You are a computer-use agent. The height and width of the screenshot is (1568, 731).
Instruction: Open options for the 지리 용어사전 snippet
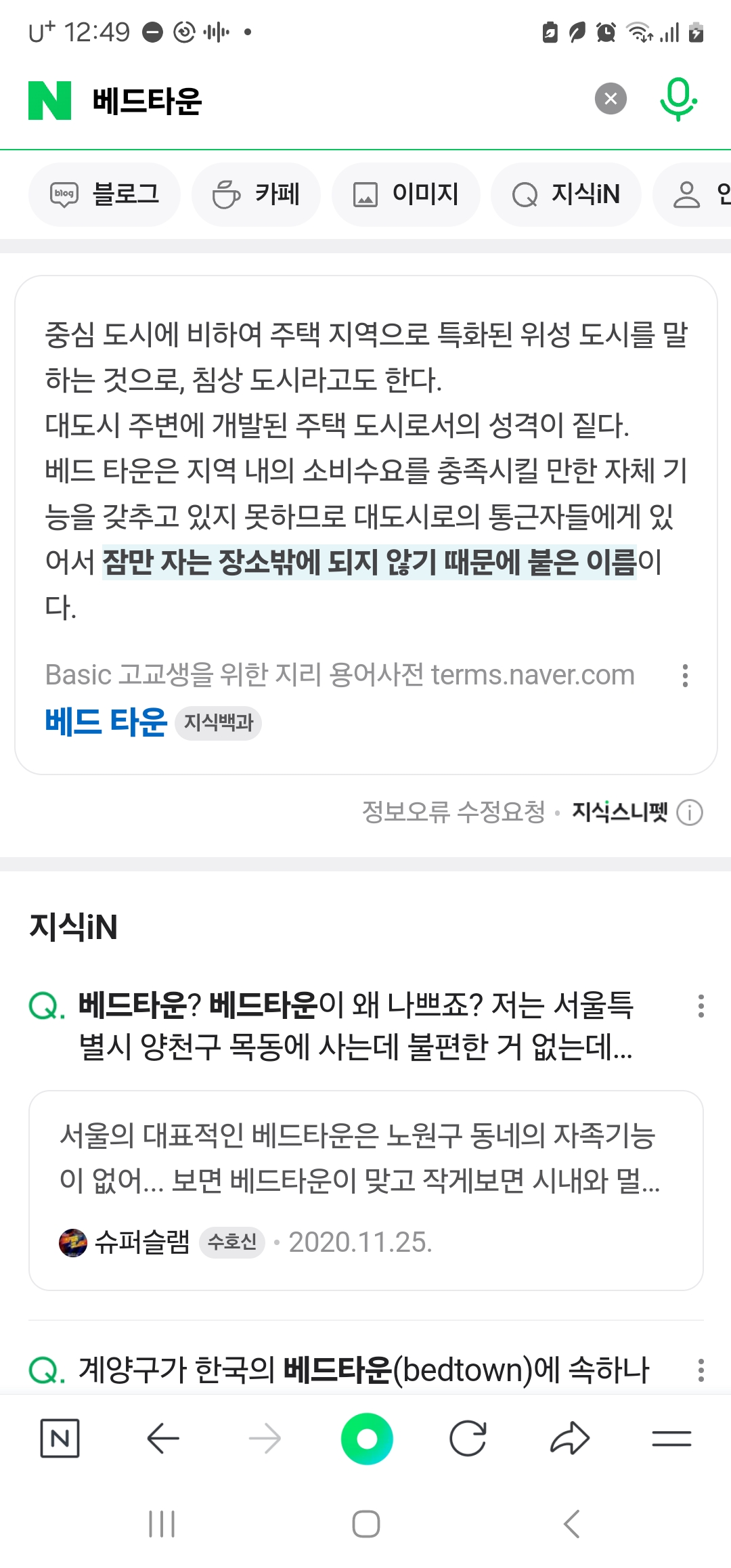685,676
